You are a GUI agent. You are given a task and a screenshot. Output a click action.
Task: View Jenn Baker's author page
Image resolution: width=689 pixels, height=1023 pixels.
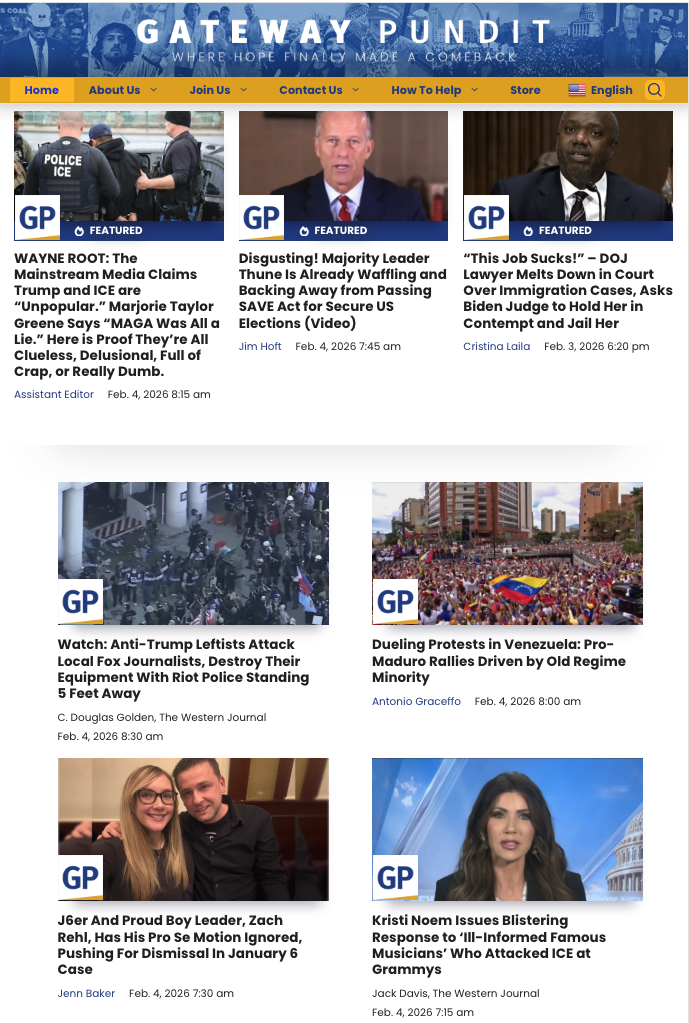pos(86,993)
